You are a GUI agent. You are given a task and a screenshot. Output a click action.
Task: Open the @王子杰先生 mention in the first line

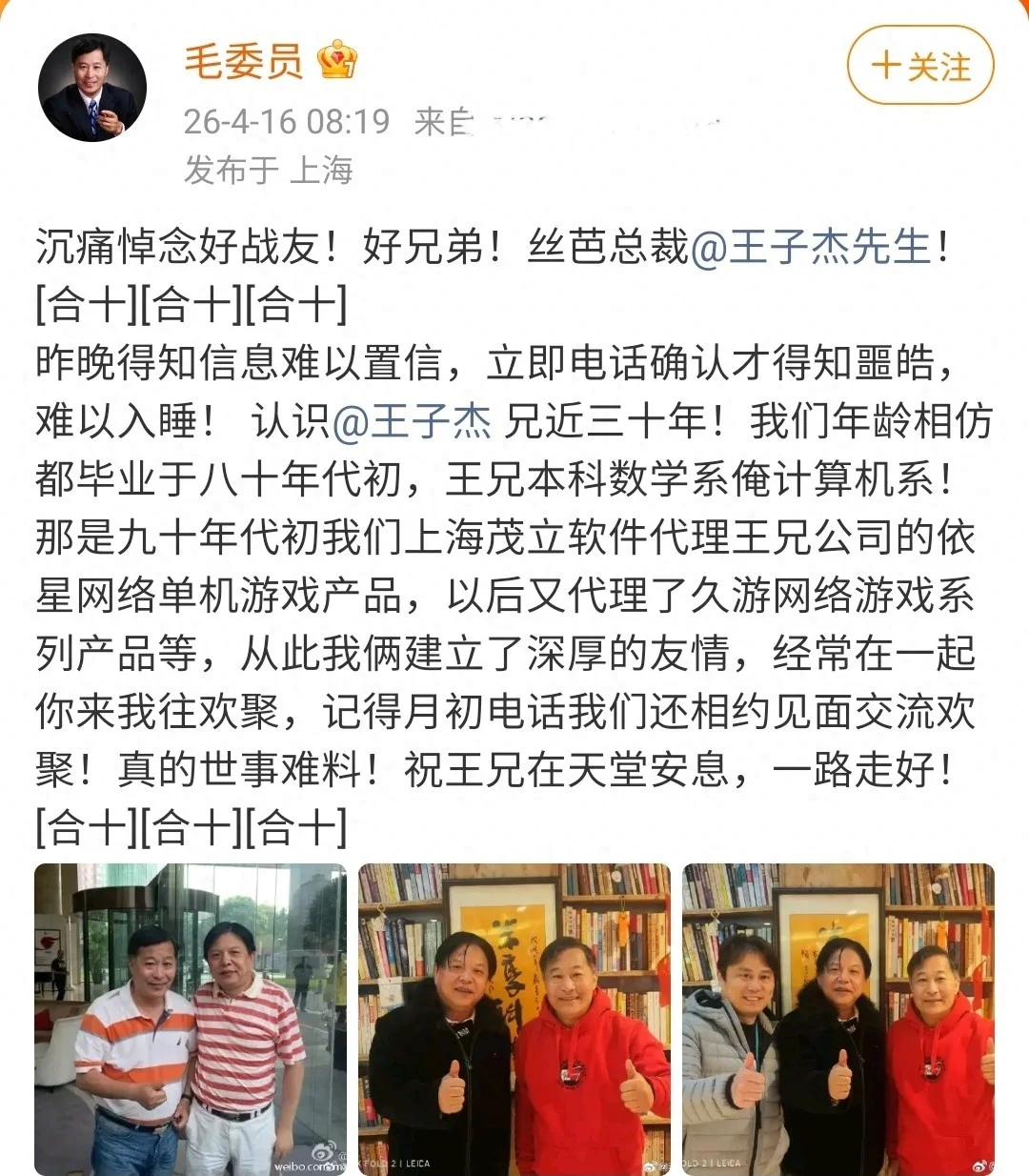pyautogui.click(x=810, y=247)
